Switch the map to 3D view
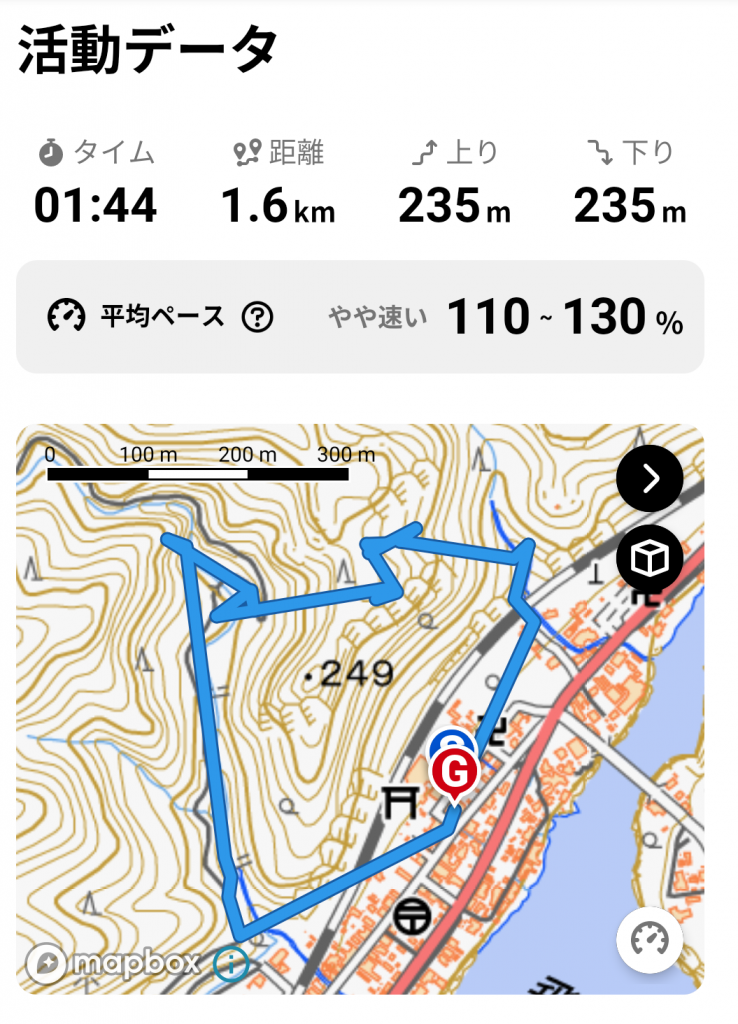Viewport: 738px width, 1024px height. click(650, 559)
